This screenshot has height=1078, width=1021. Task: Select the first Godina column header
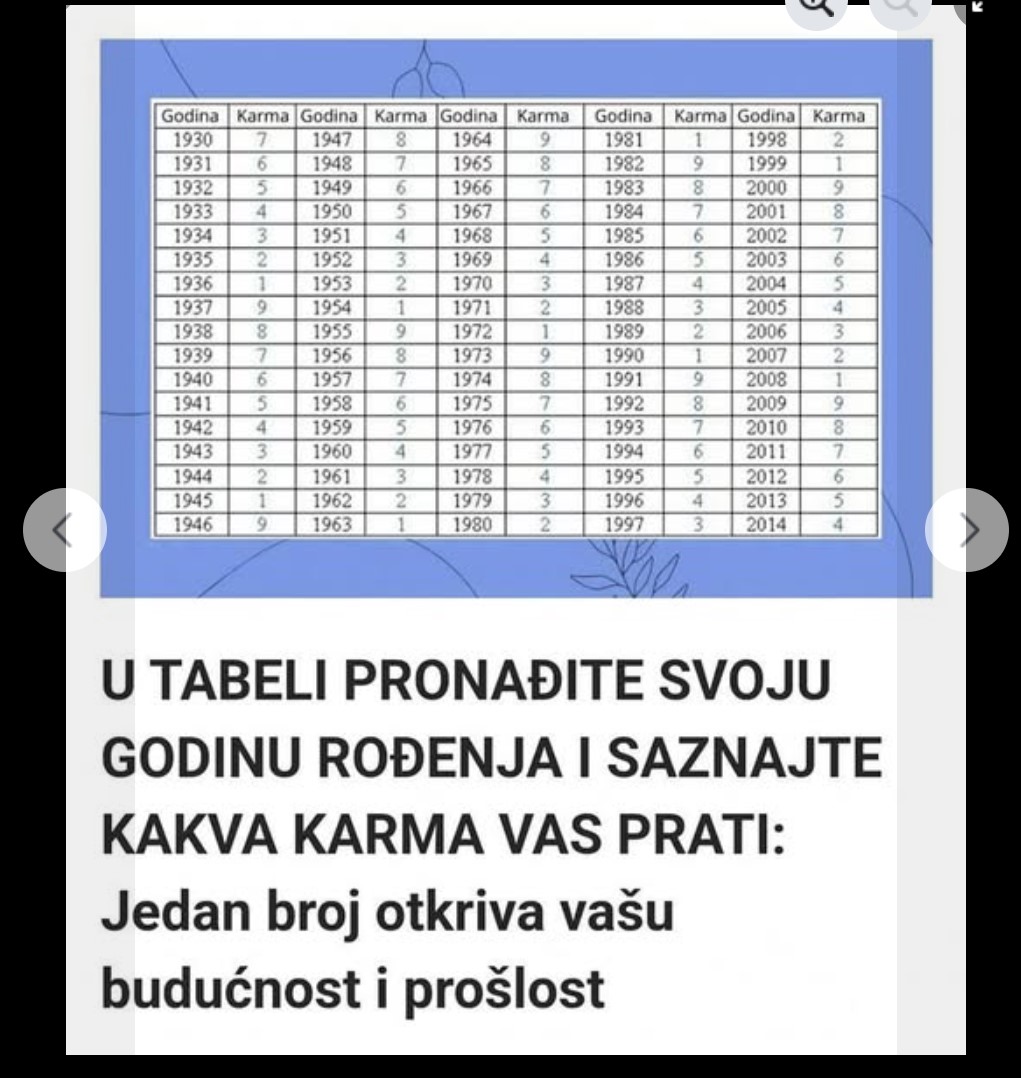point(192,116)
